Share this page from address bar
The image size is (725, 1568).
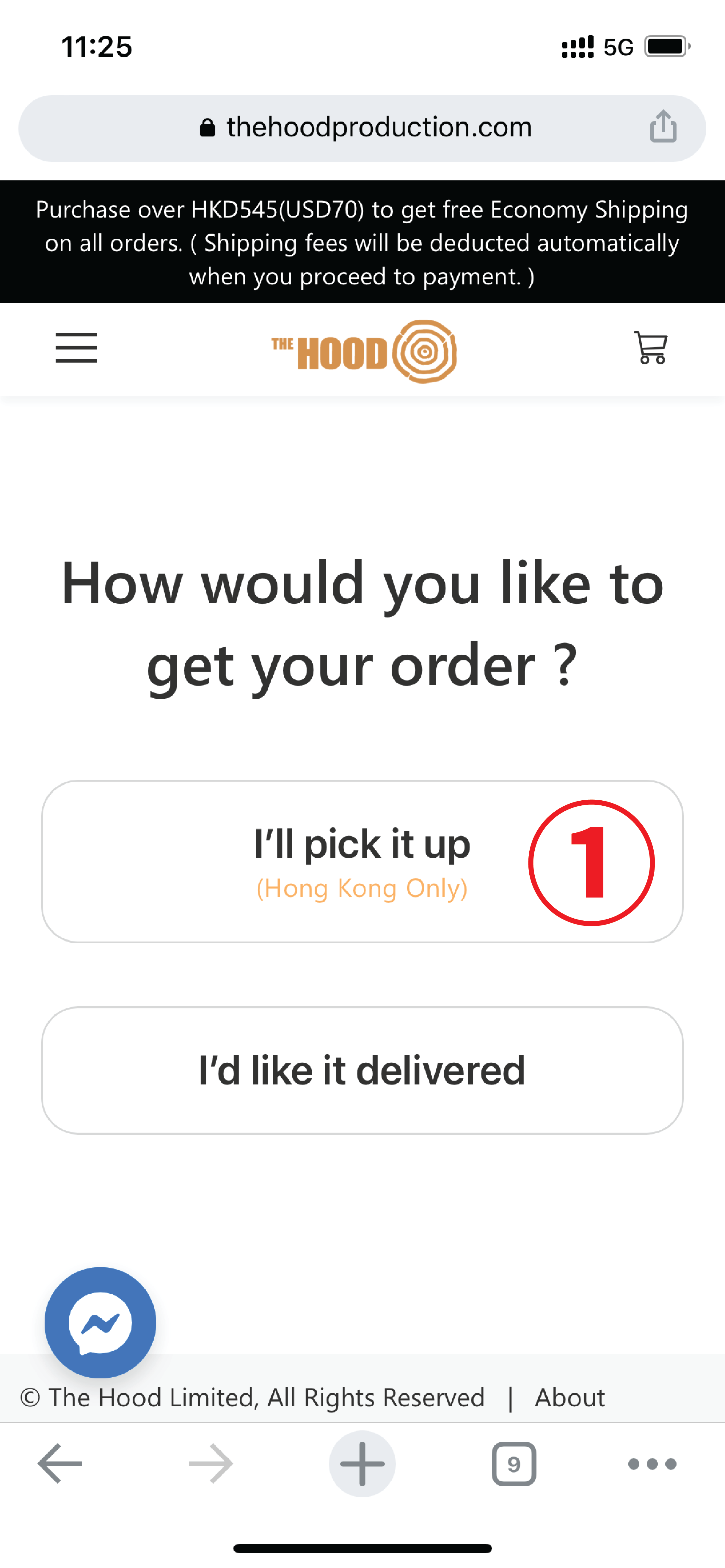[663, 127]
